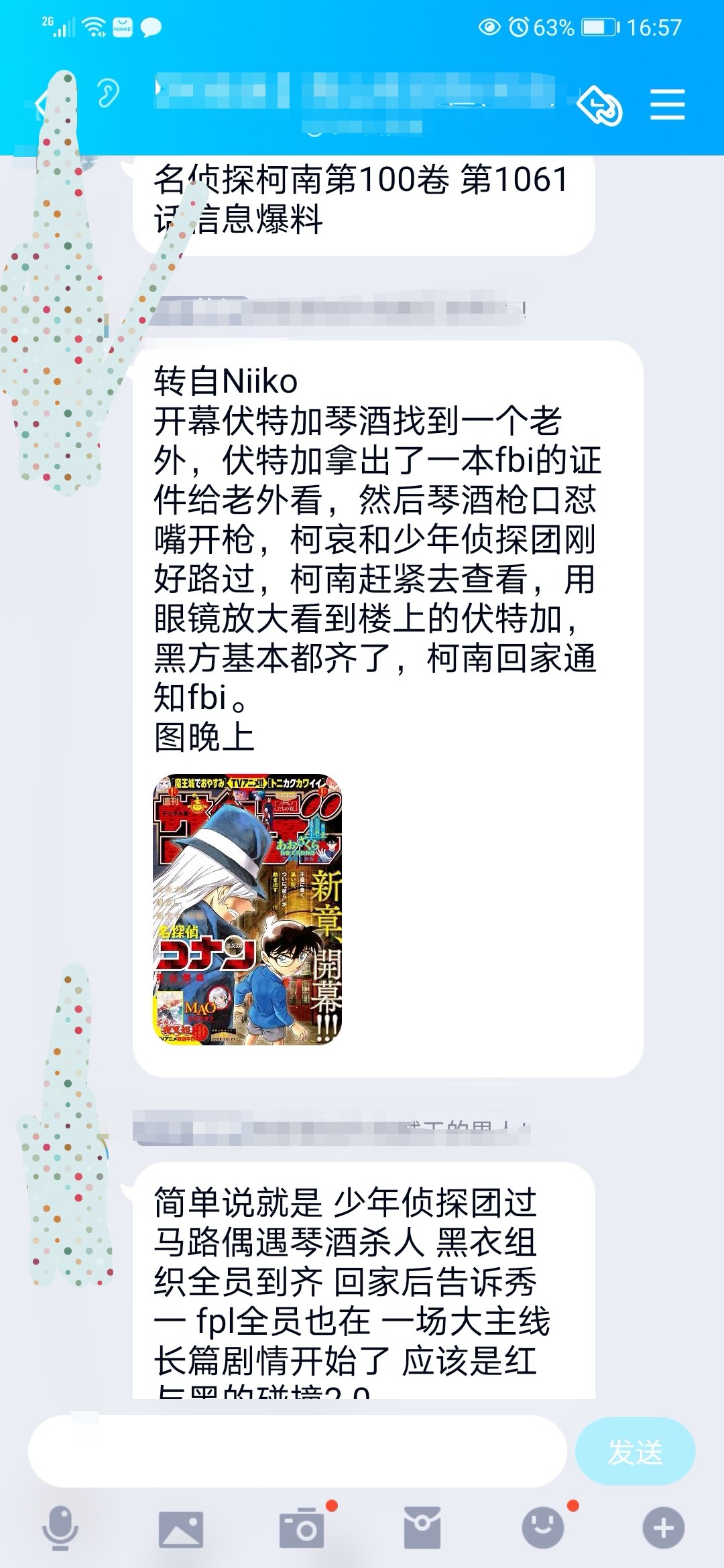Toggle earpiece mode with the ear icon
Image resolution: width=724 pixels, height=1568 pixels.
[x=107, y=94]
